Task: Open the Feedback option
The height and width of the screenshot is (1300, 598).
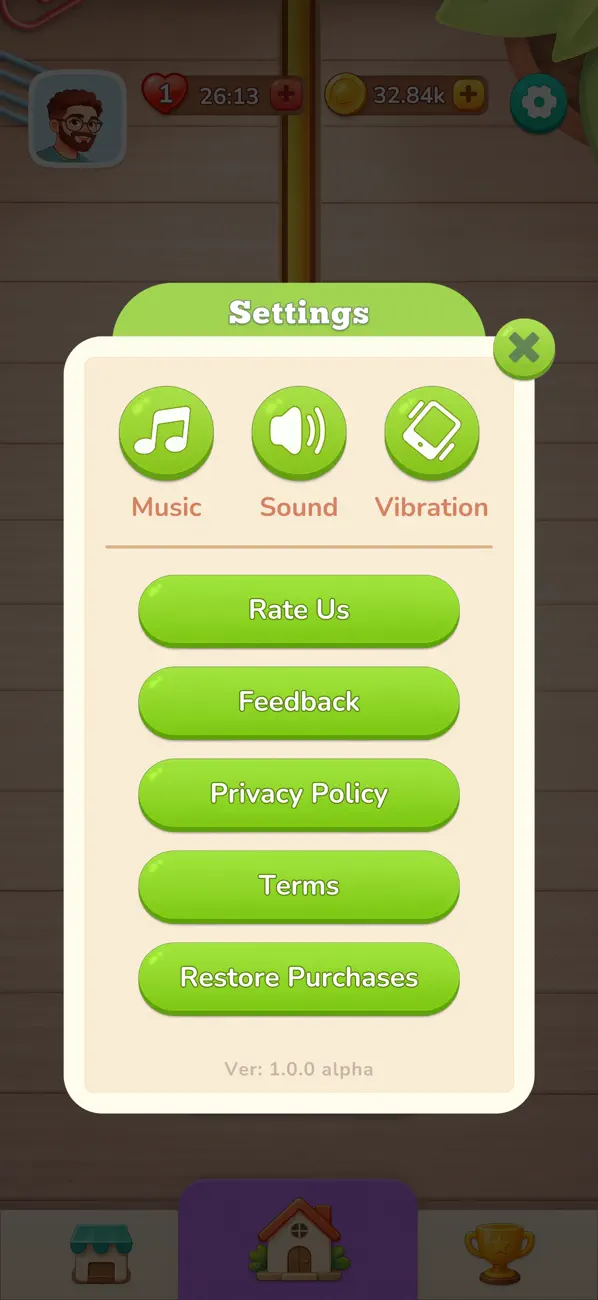Action: (x=299, y=703)
